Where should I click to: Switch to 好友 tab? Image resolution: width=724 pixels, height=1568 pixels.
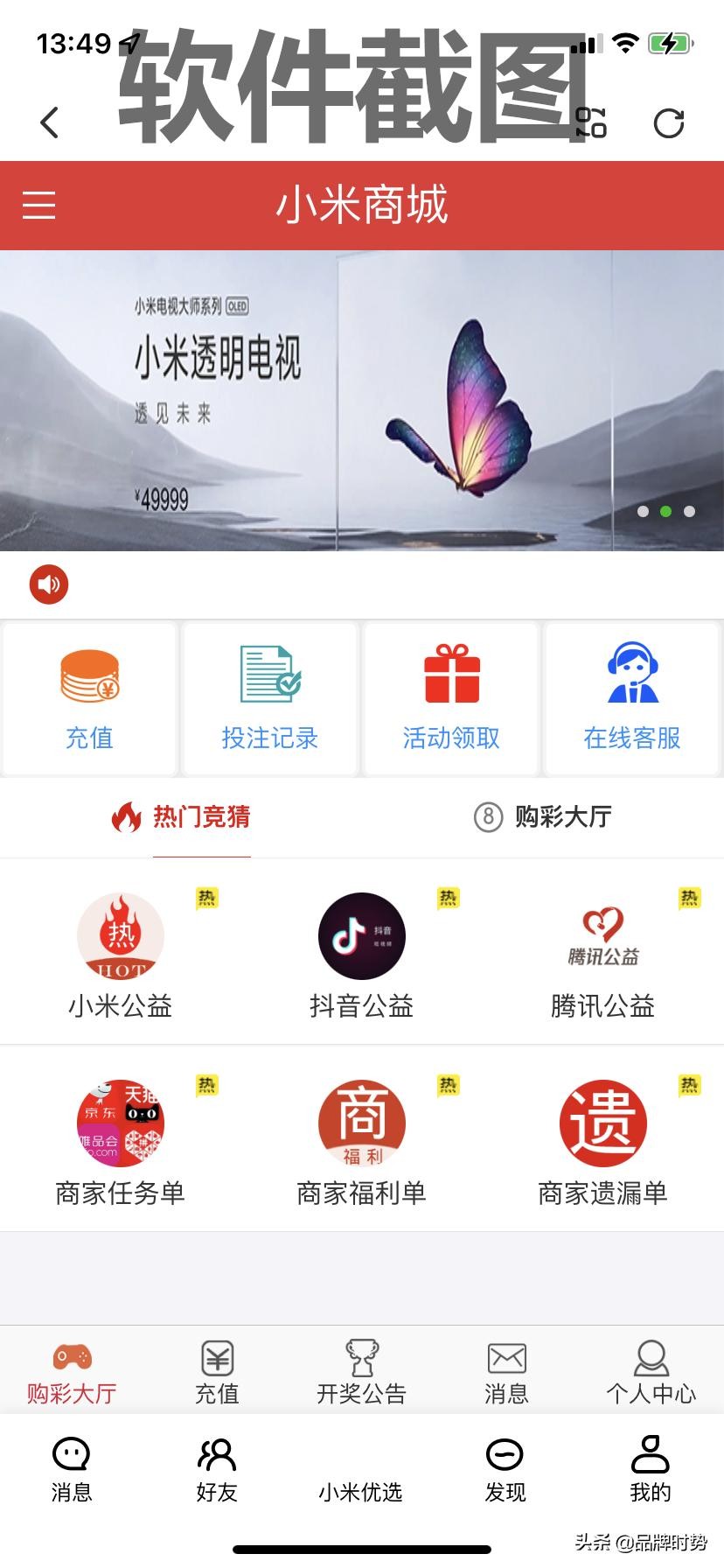(217, 1470)
